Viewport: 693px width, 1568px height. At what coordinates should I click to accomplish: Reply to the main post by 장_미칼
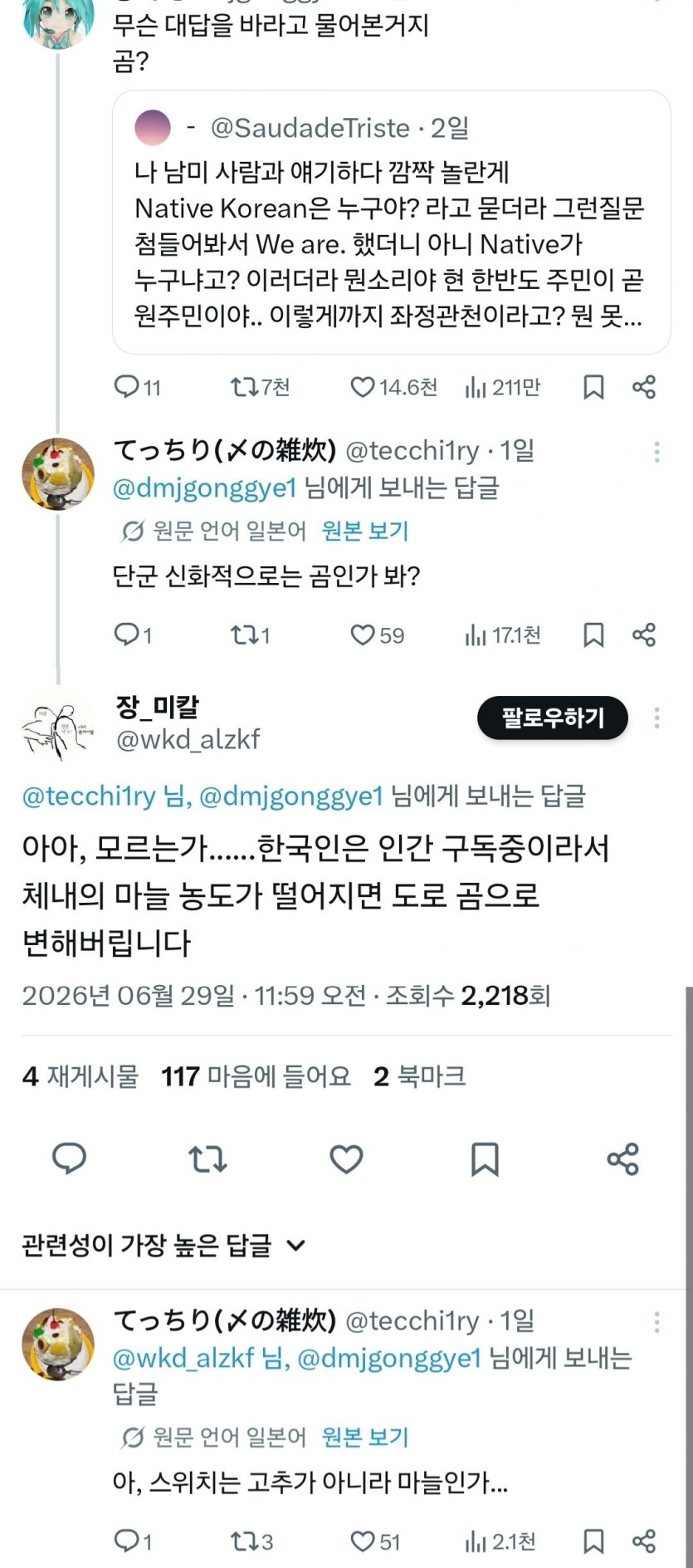(69, 1159)
